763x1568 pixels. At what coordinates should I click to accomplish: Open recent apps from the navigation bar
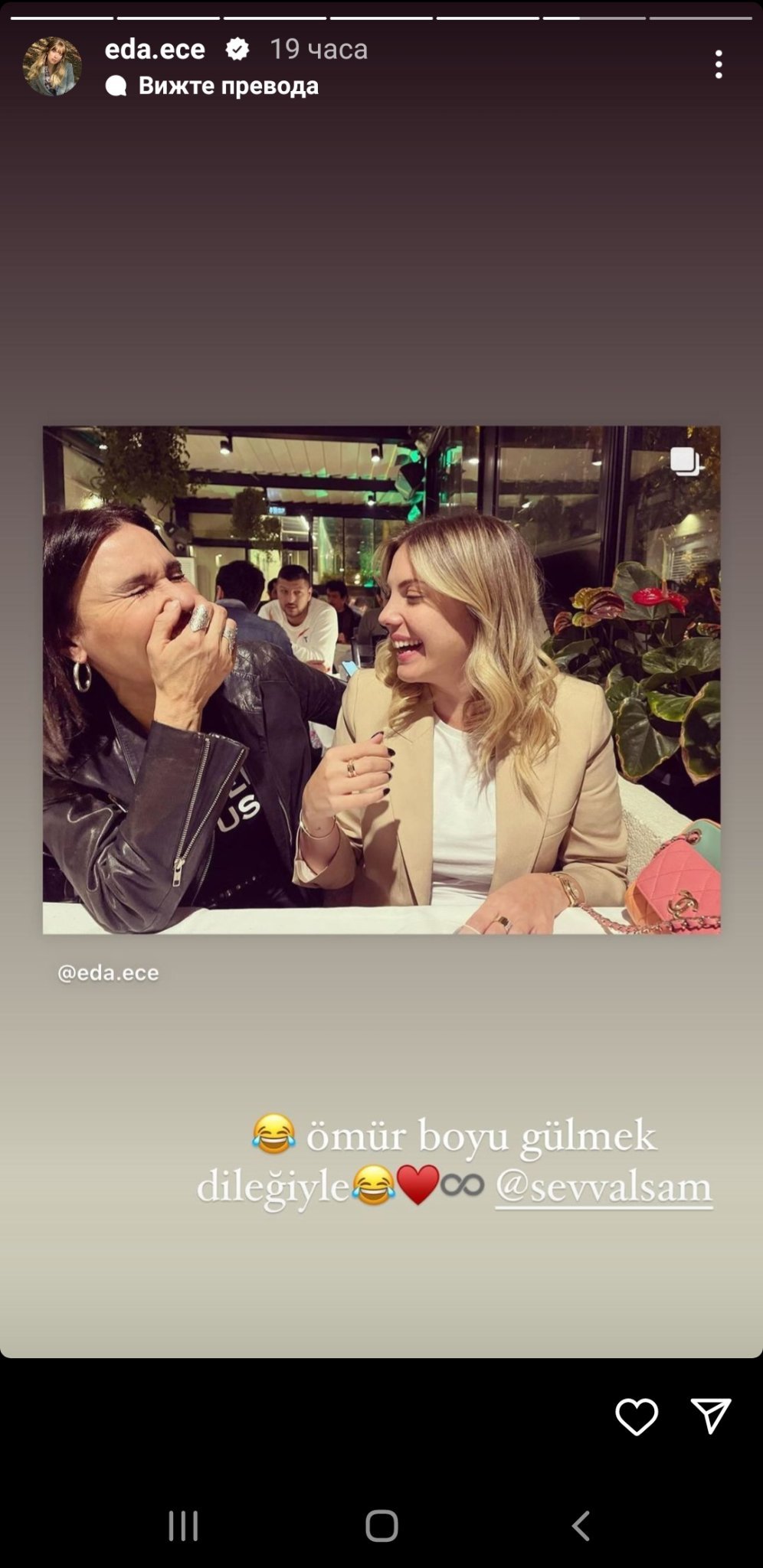point(183,1525)
